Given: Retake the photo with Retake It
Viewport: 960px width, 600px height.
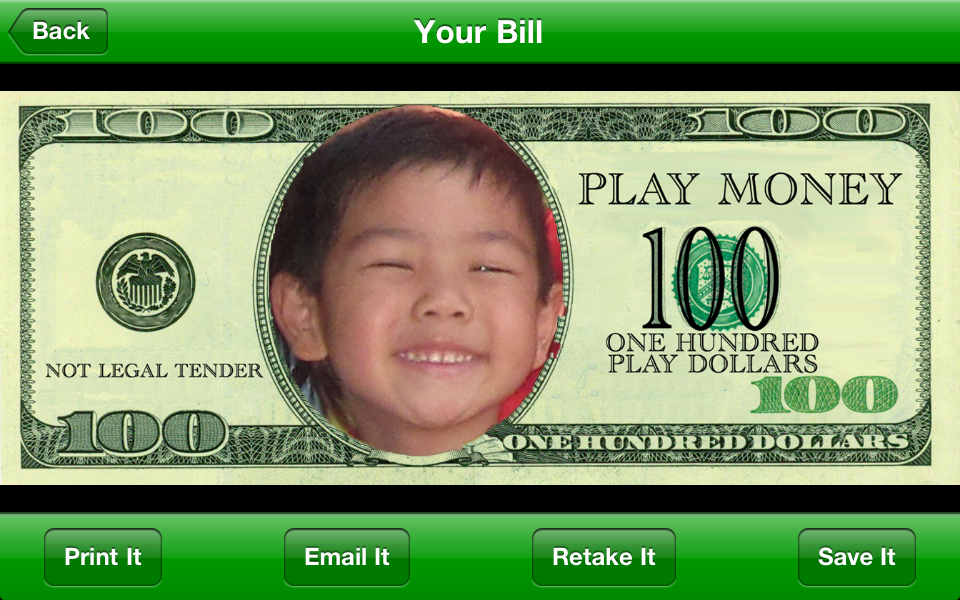Looking at the screenshot, I should tap(603, 557).
